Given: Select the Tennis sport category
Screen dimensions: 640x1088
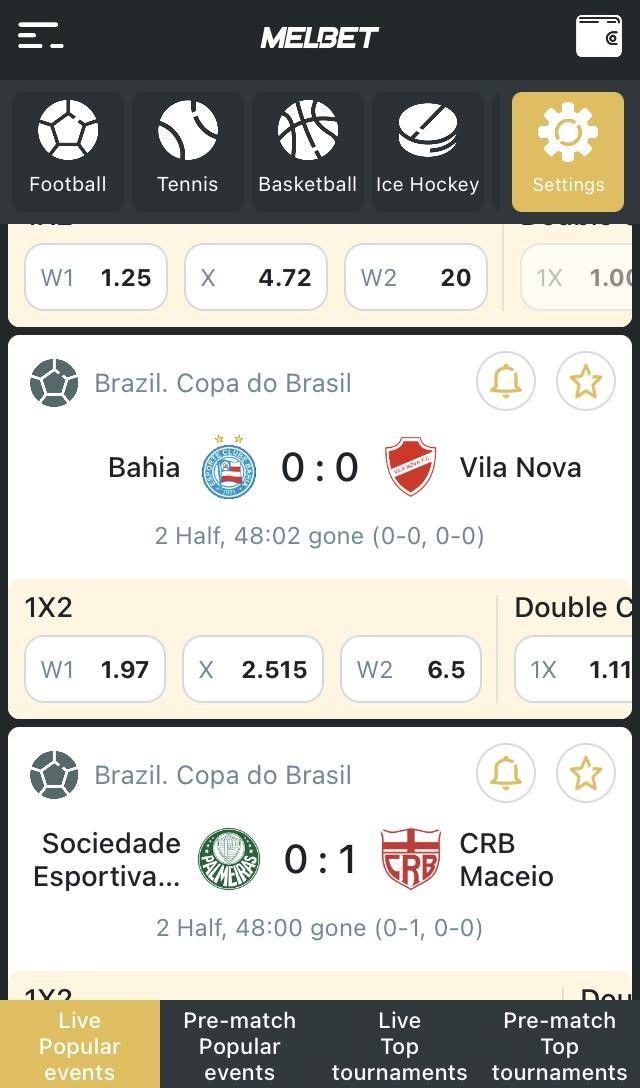Looking at the screenshot, I should (x=188, y=152).
